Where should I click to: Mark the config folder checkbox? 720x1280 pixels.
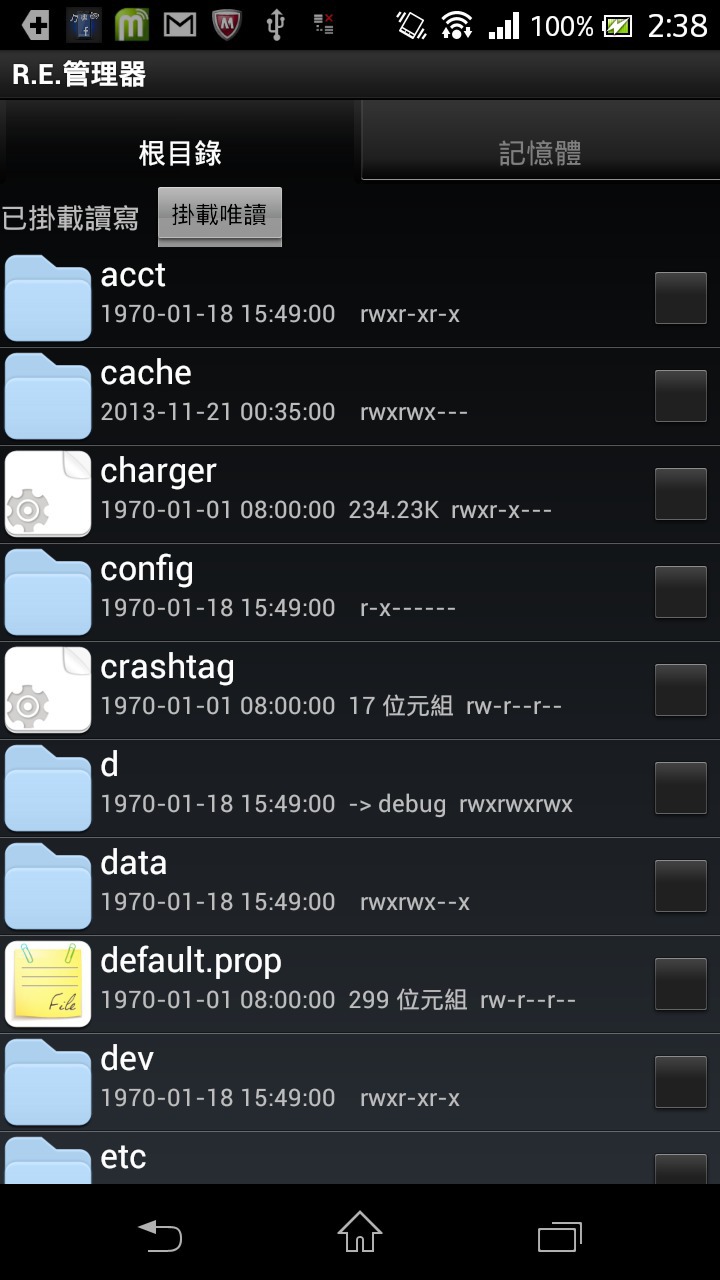click(681, 592)
